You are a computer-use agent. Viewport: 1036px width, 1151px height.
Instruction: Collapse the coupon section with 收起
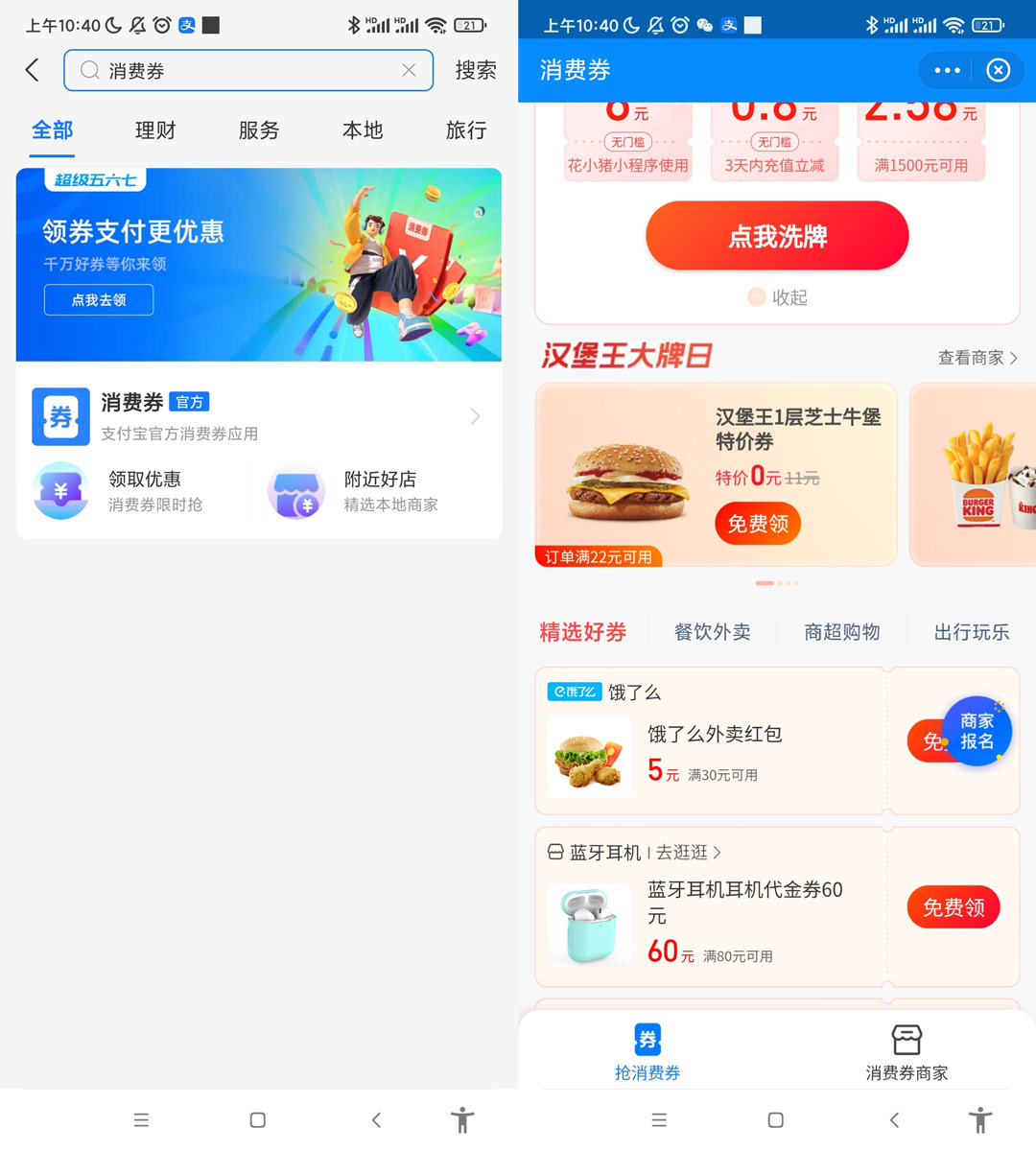coord(778,297)
